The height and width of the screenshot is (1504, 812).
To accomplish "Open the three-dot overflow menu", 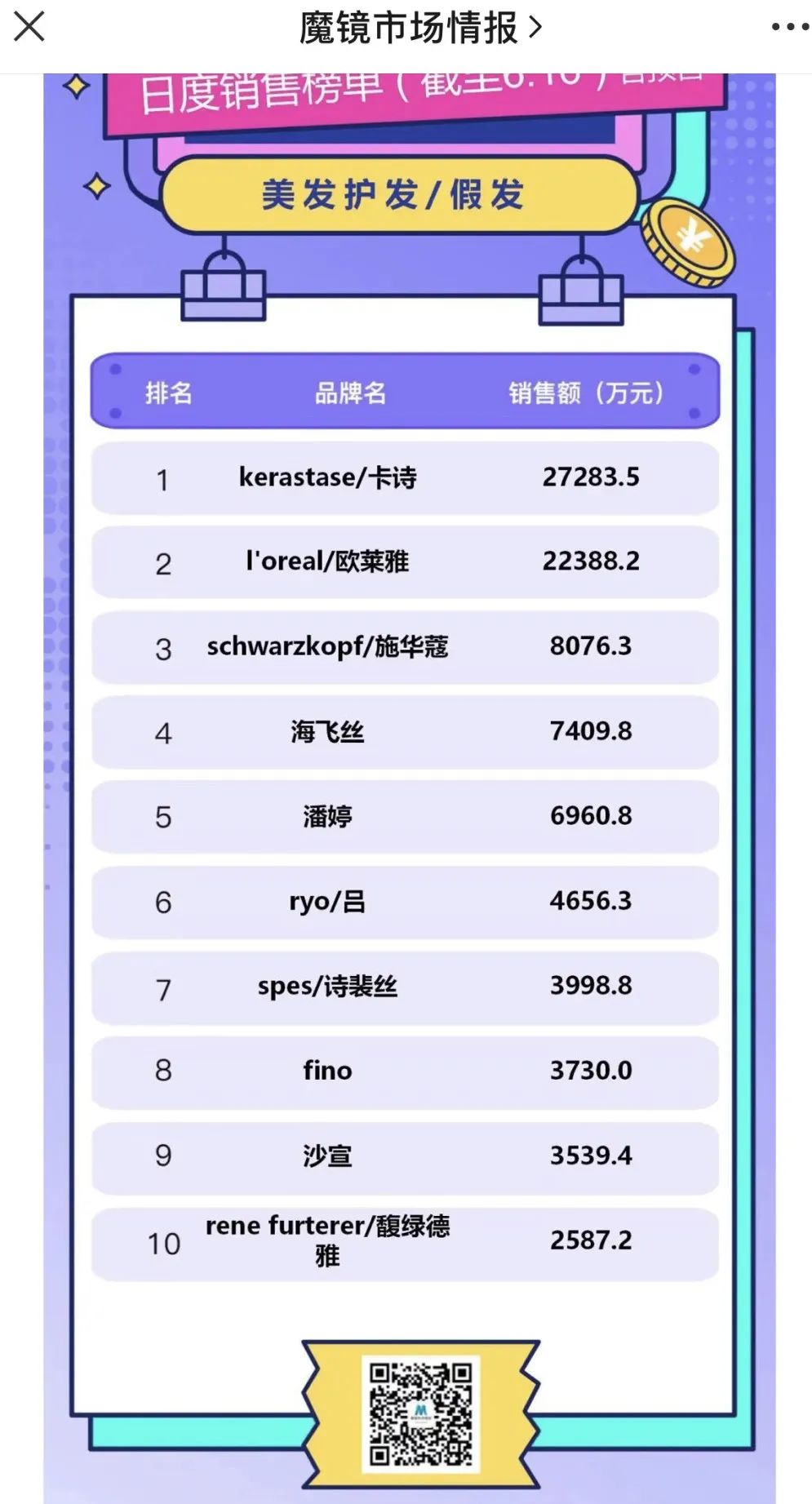I will (789, 28).
